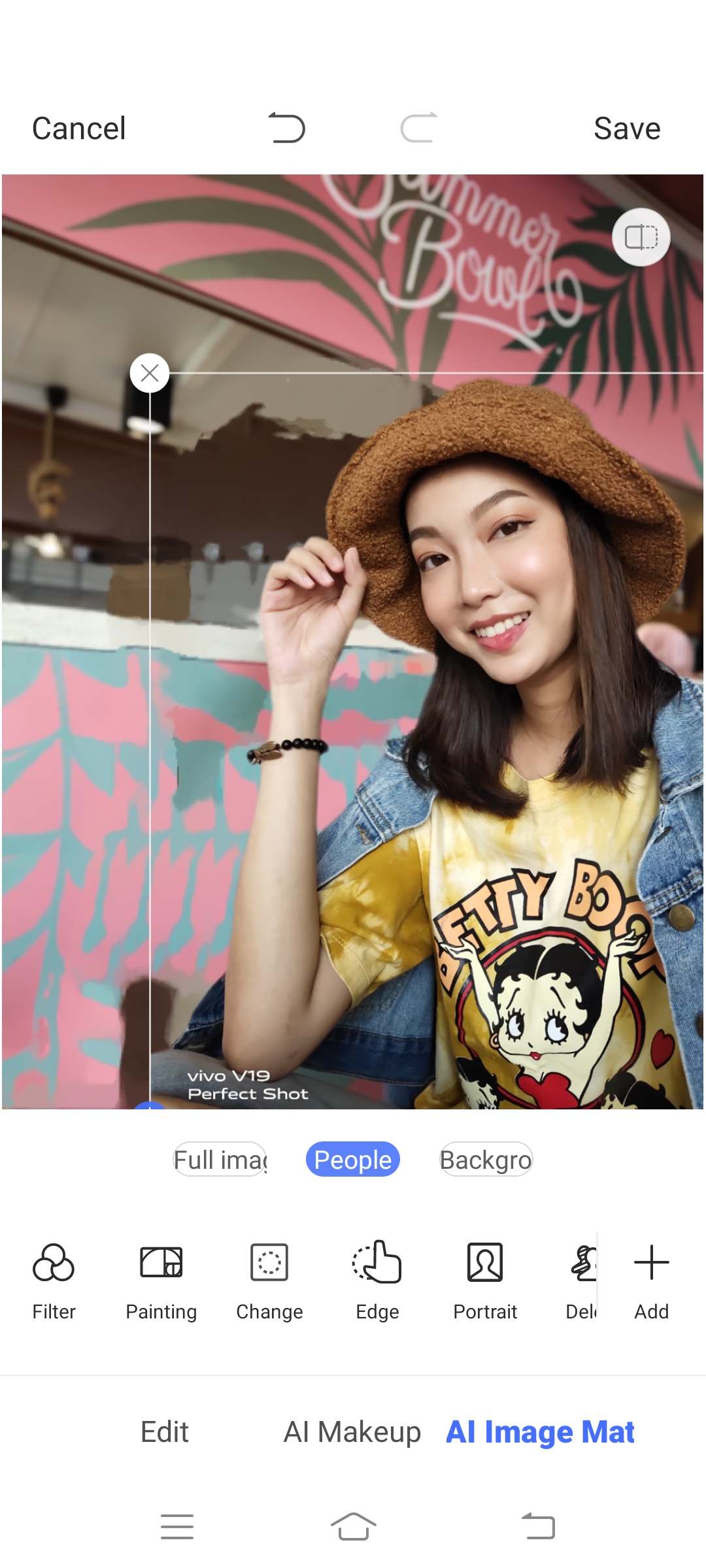Cancel the photo editing
This screenshot has width=706, height=1568.
coord(78,129)
